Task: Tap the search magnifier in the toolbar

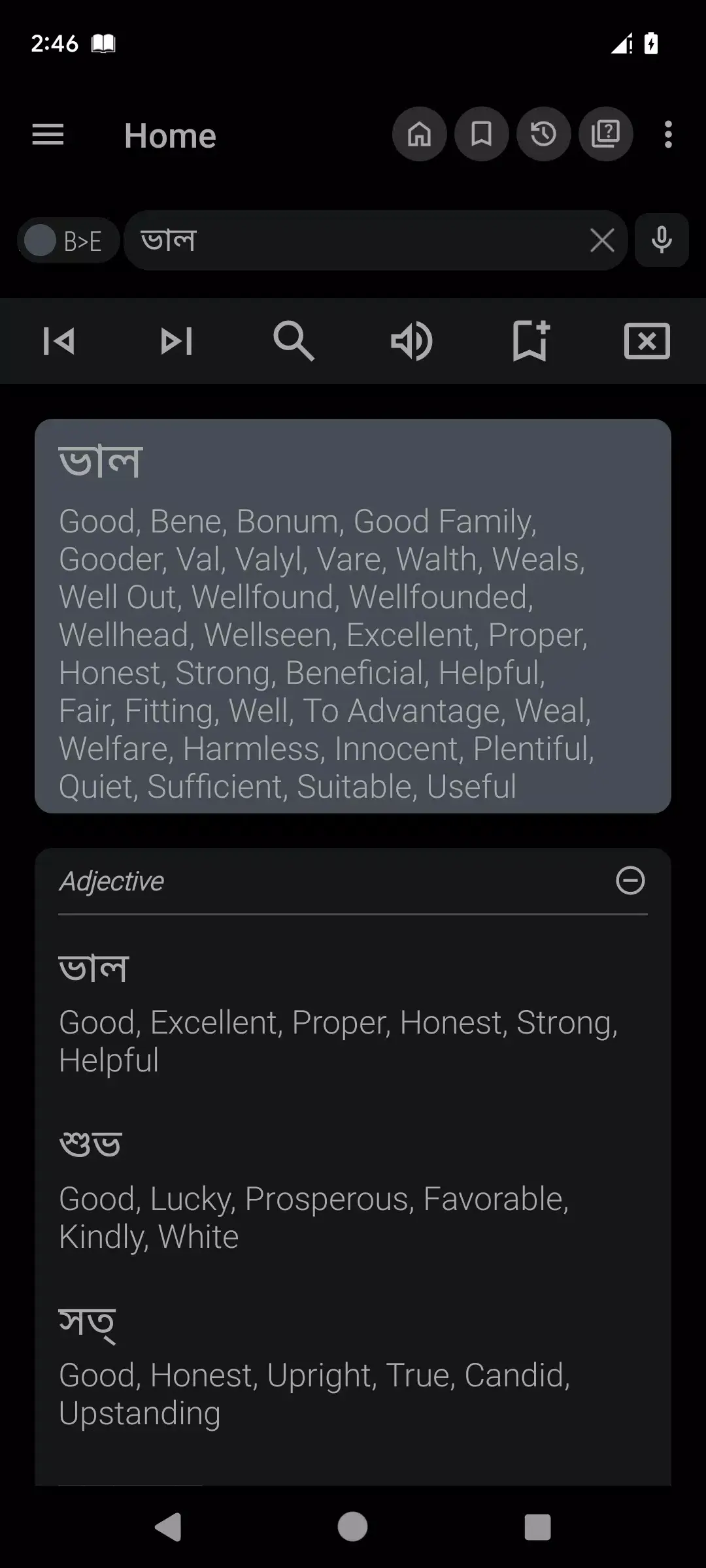Action: point(294,341)
